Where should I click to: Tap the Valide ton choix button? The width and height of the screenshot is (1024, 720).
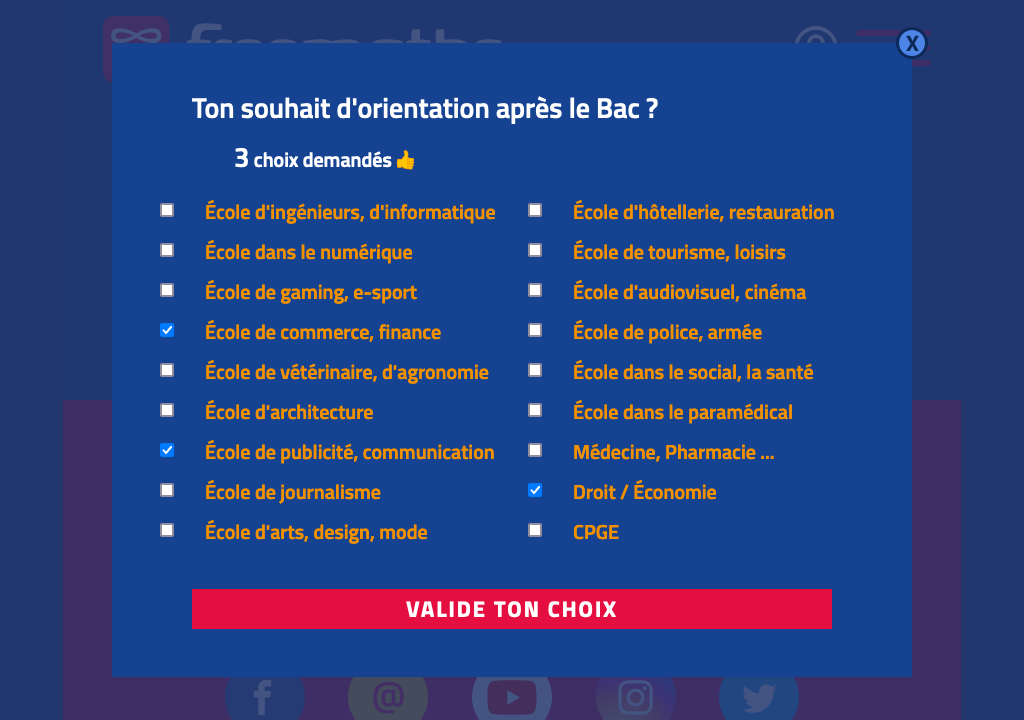tap(511, 609)
